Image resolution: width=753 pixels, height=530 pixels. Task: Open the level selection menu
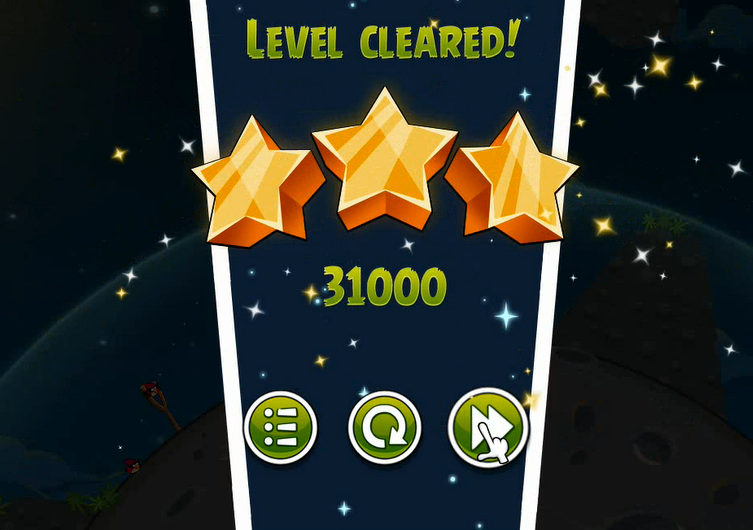pos(281,428)
